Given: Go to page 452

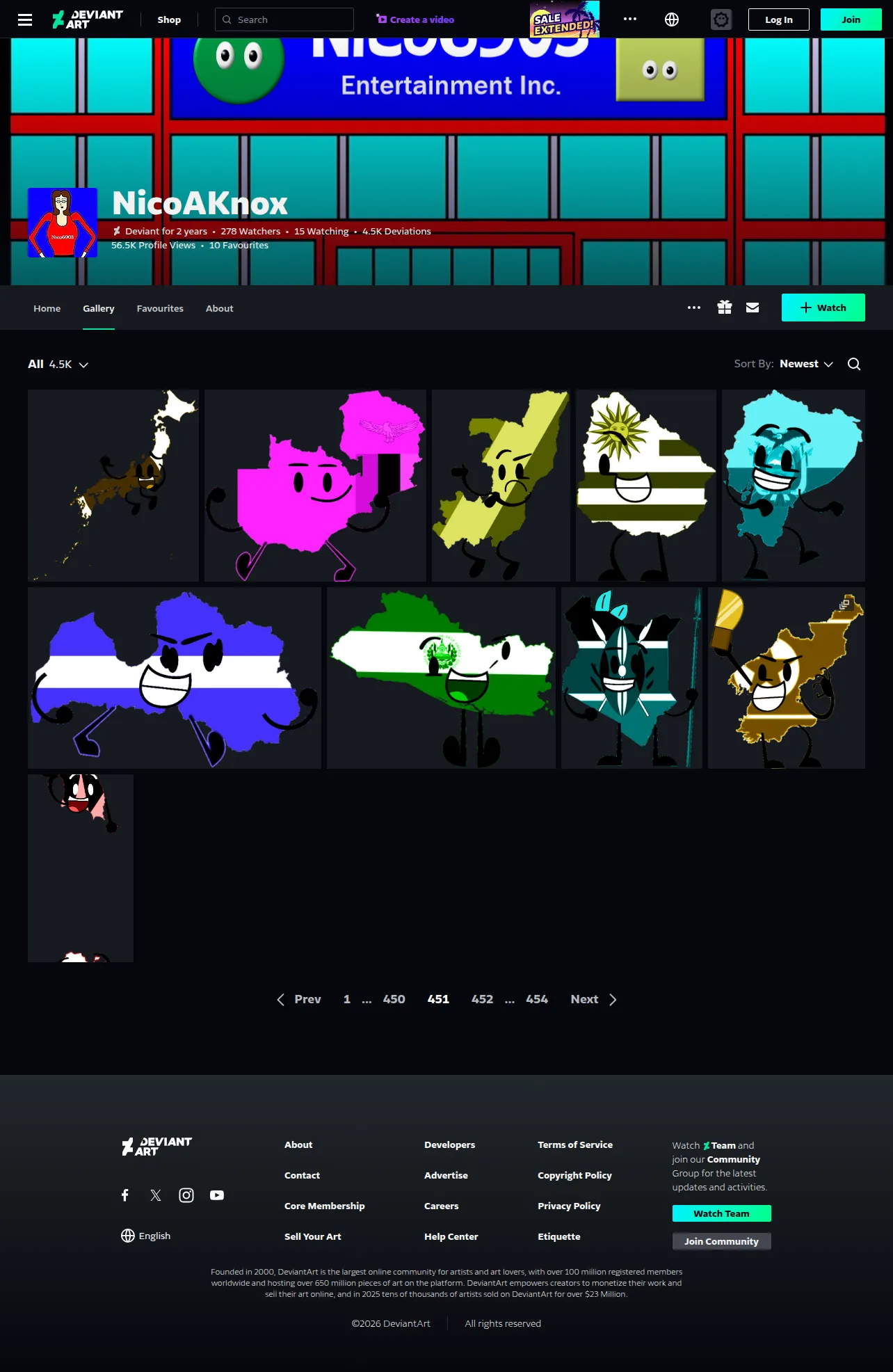Looking at the screenshot, I should point(482,999).
